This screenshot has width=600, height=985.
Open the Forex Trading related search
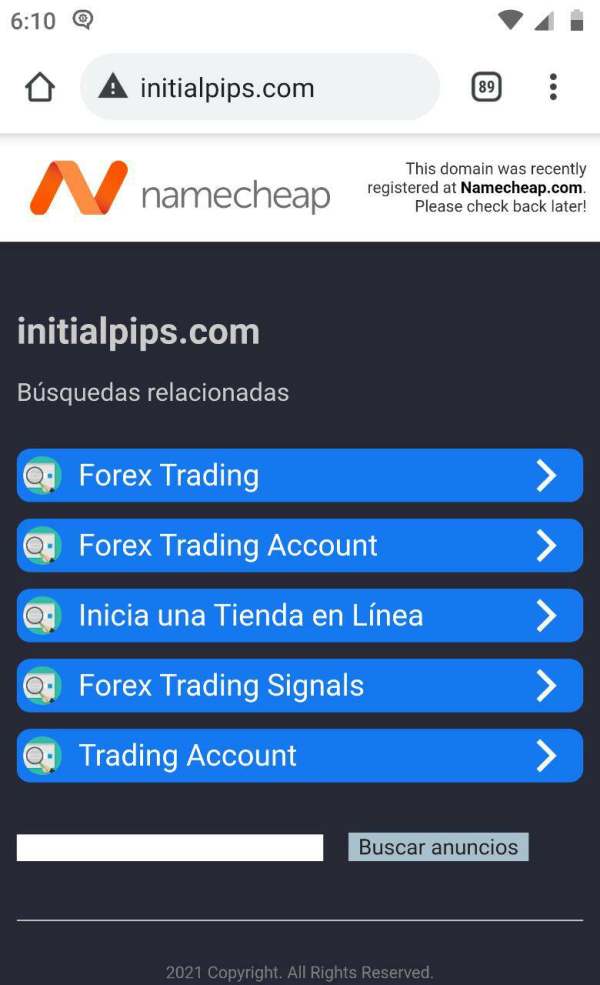pos(300,475)
